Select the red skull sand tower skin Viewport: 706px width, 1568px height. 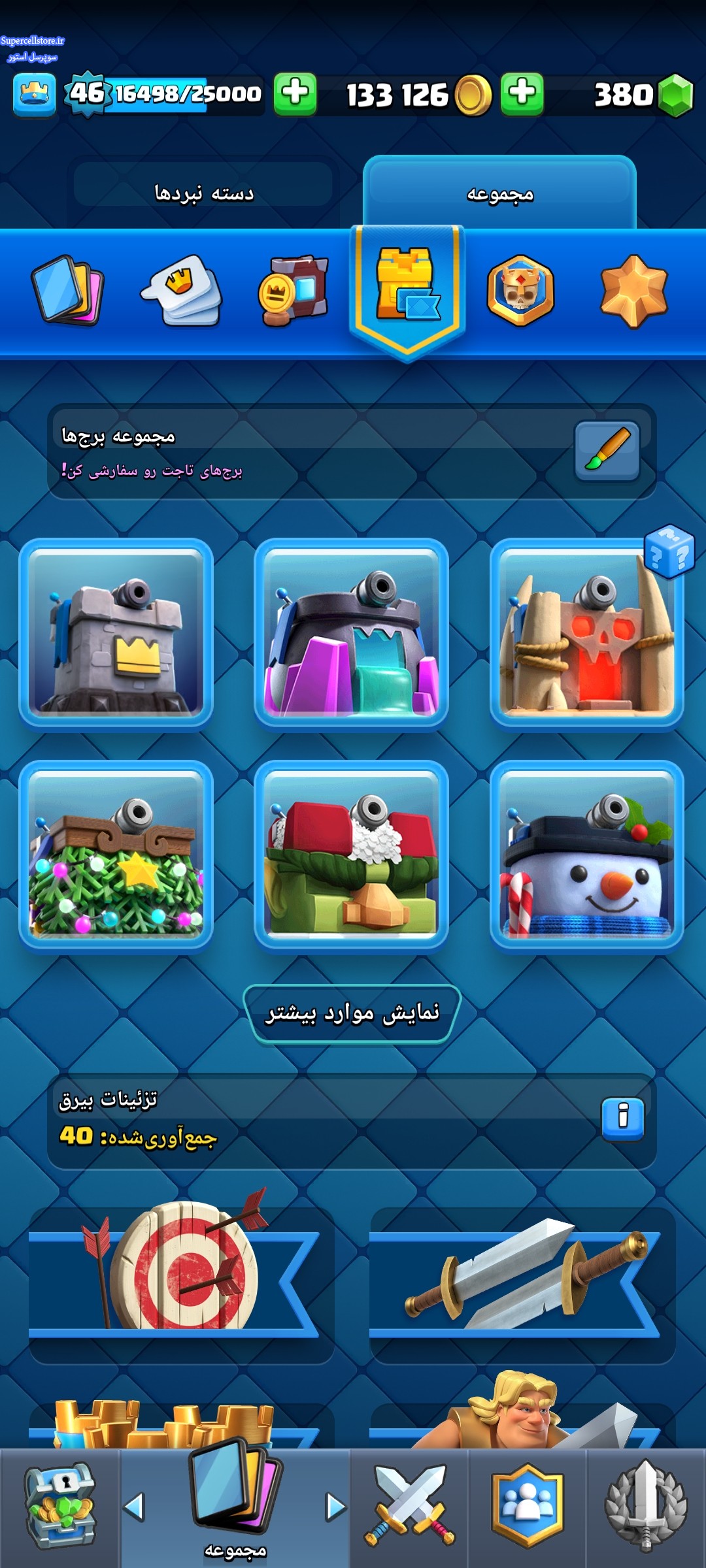tap(586, 634)
